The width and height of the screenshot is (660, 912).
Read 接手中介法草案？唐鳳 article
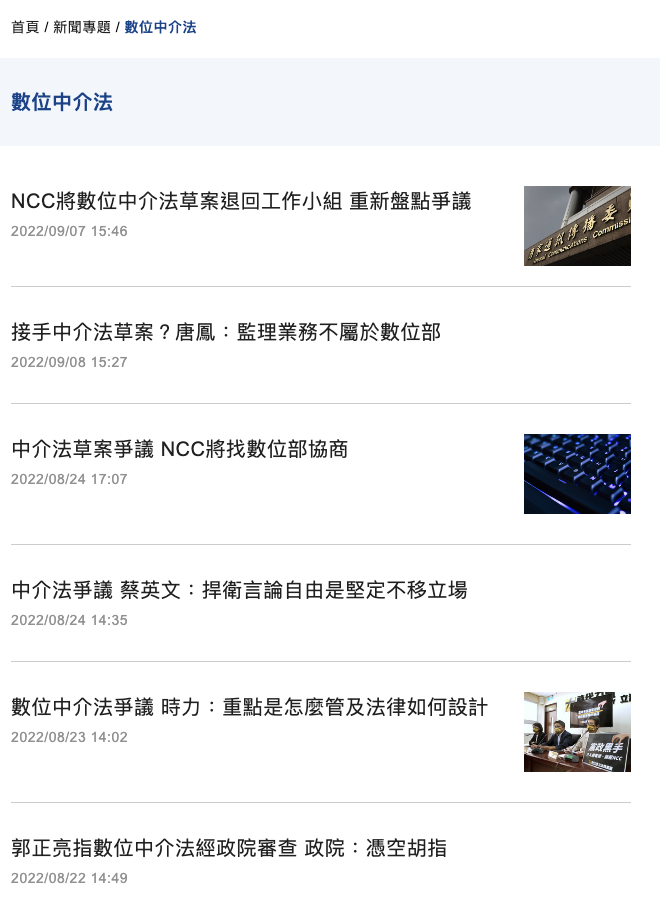226,332
